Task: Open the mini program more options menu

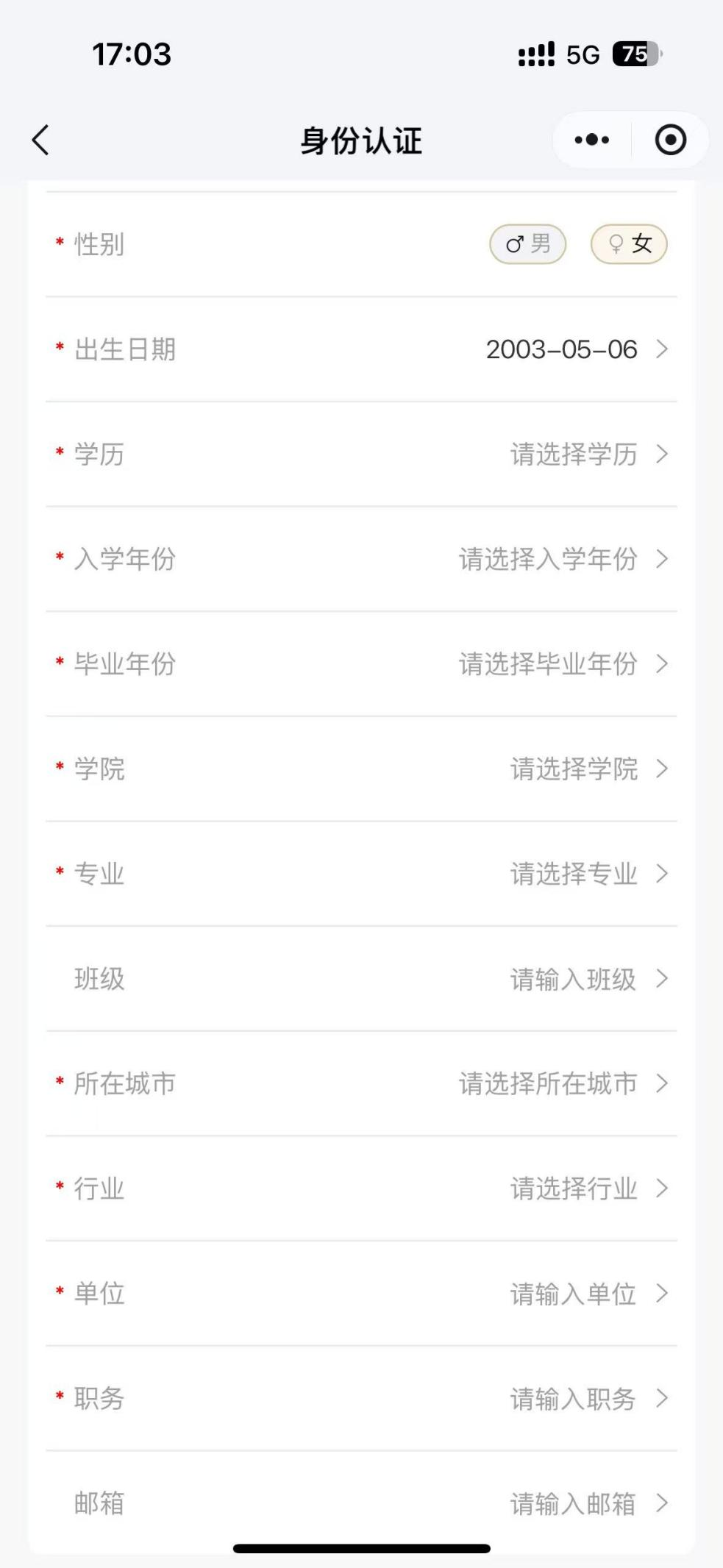Action: pyautogui.click(x=592, y=140)
